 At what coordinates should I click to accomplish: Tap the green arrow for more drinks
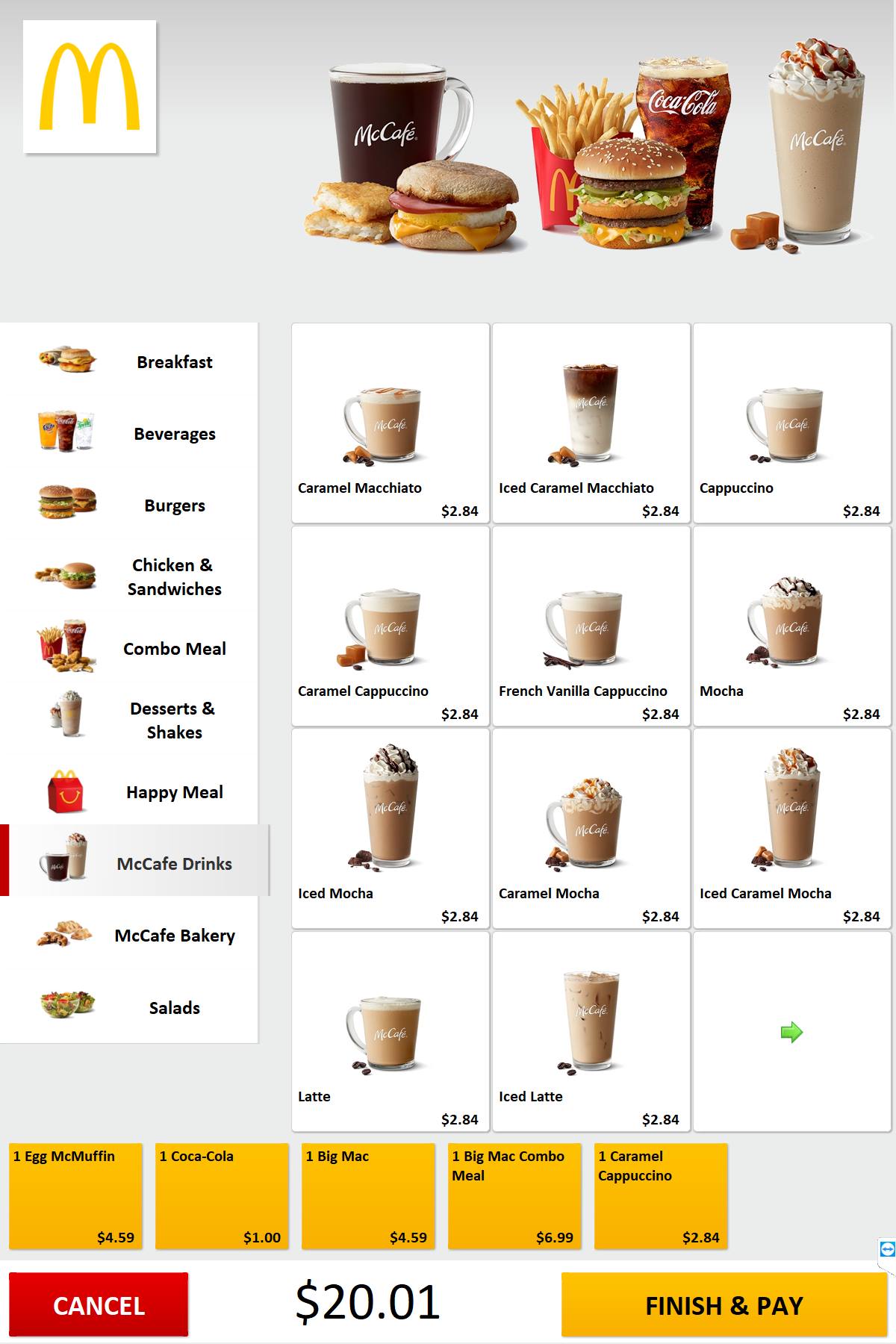[x=791, y=1032]
